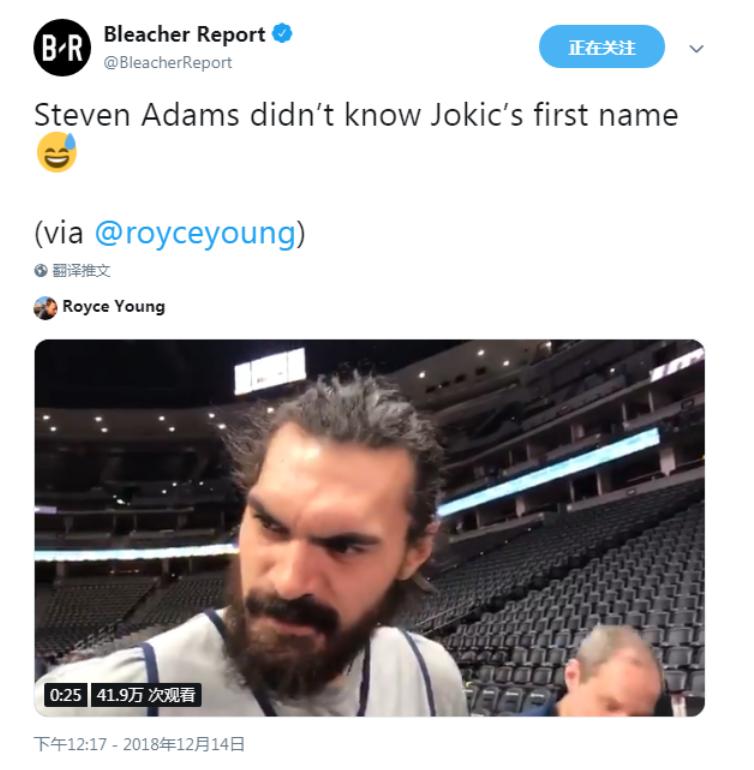Tap the blue following button
The width and height of the screenshot is (754, 770).
click(602, 47)
